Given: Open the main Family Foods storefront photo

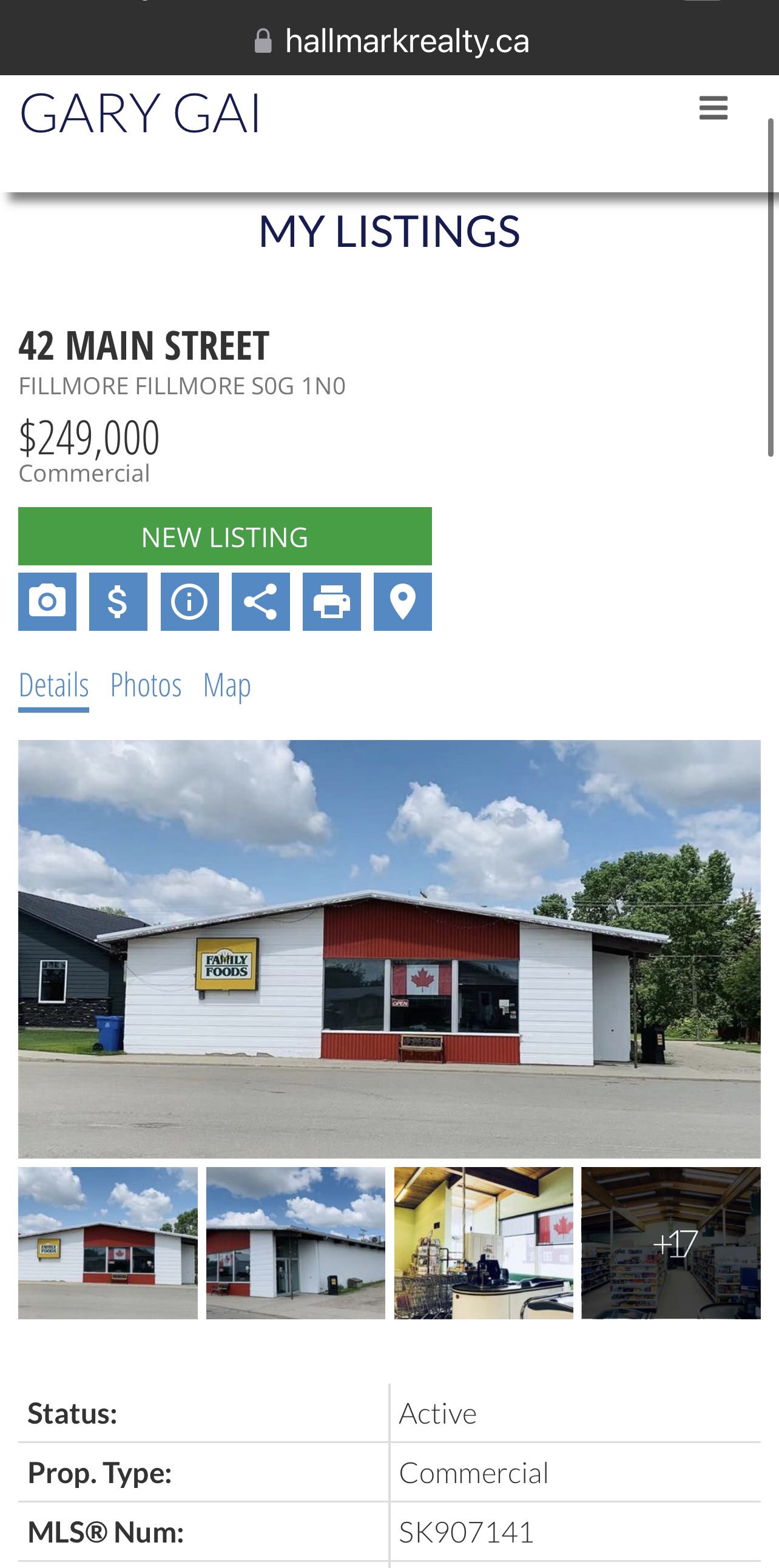Looking at the screenshot, I should pyautogui.click(x=389, y=948).
